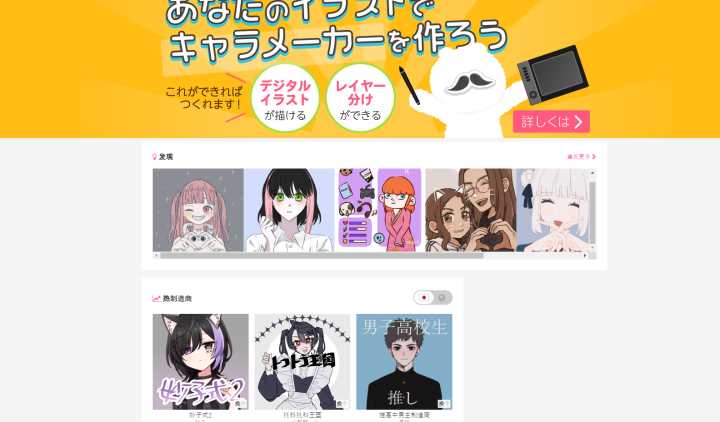Image resolution: width=720 pixels, height=422 pixels.
Task: Tap the left arrow of the carousel scrollbar
Action: coord(156,255)
